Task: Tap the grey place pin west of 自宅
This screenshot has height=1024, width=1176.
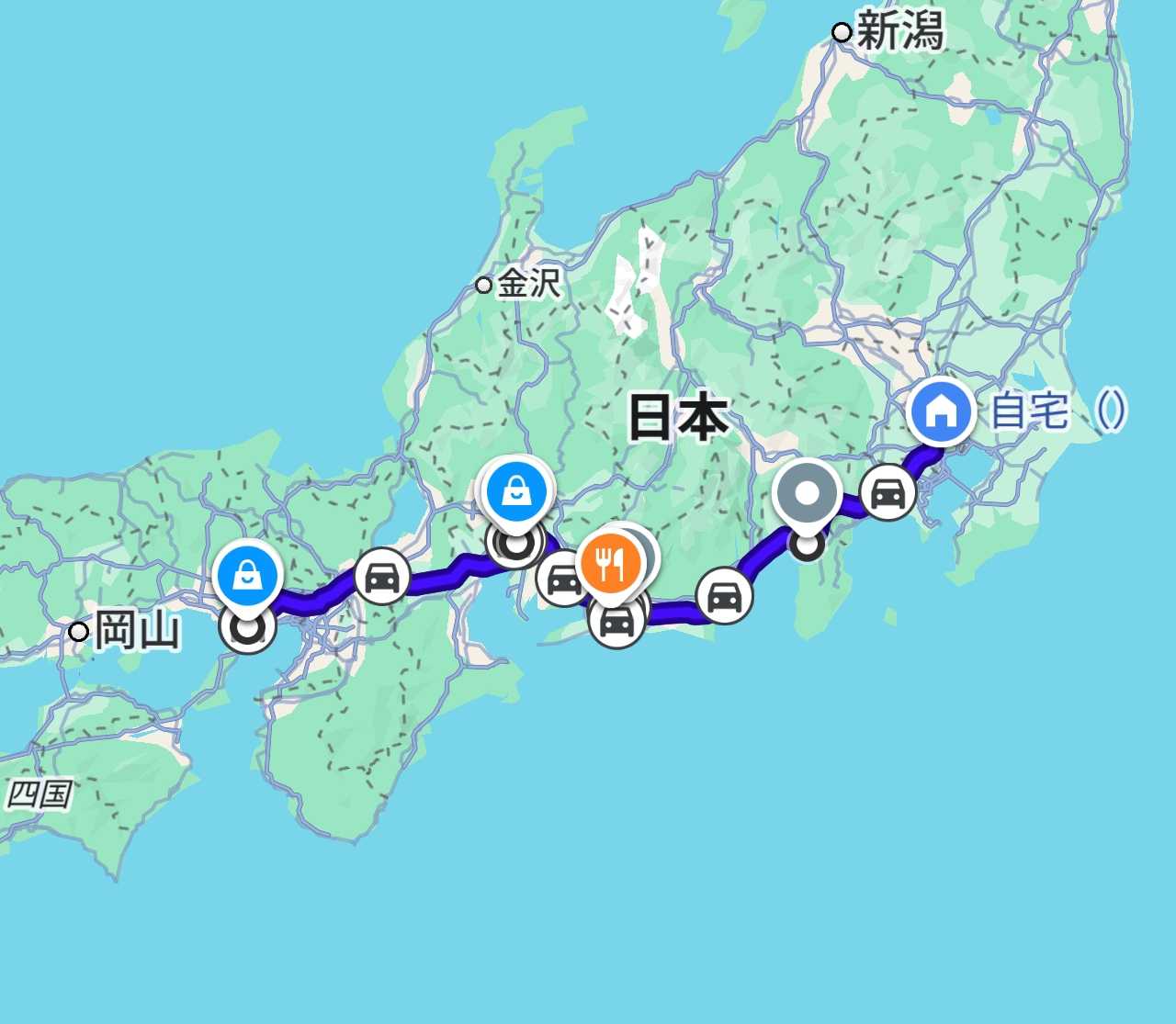Action: tap(807, 495)
